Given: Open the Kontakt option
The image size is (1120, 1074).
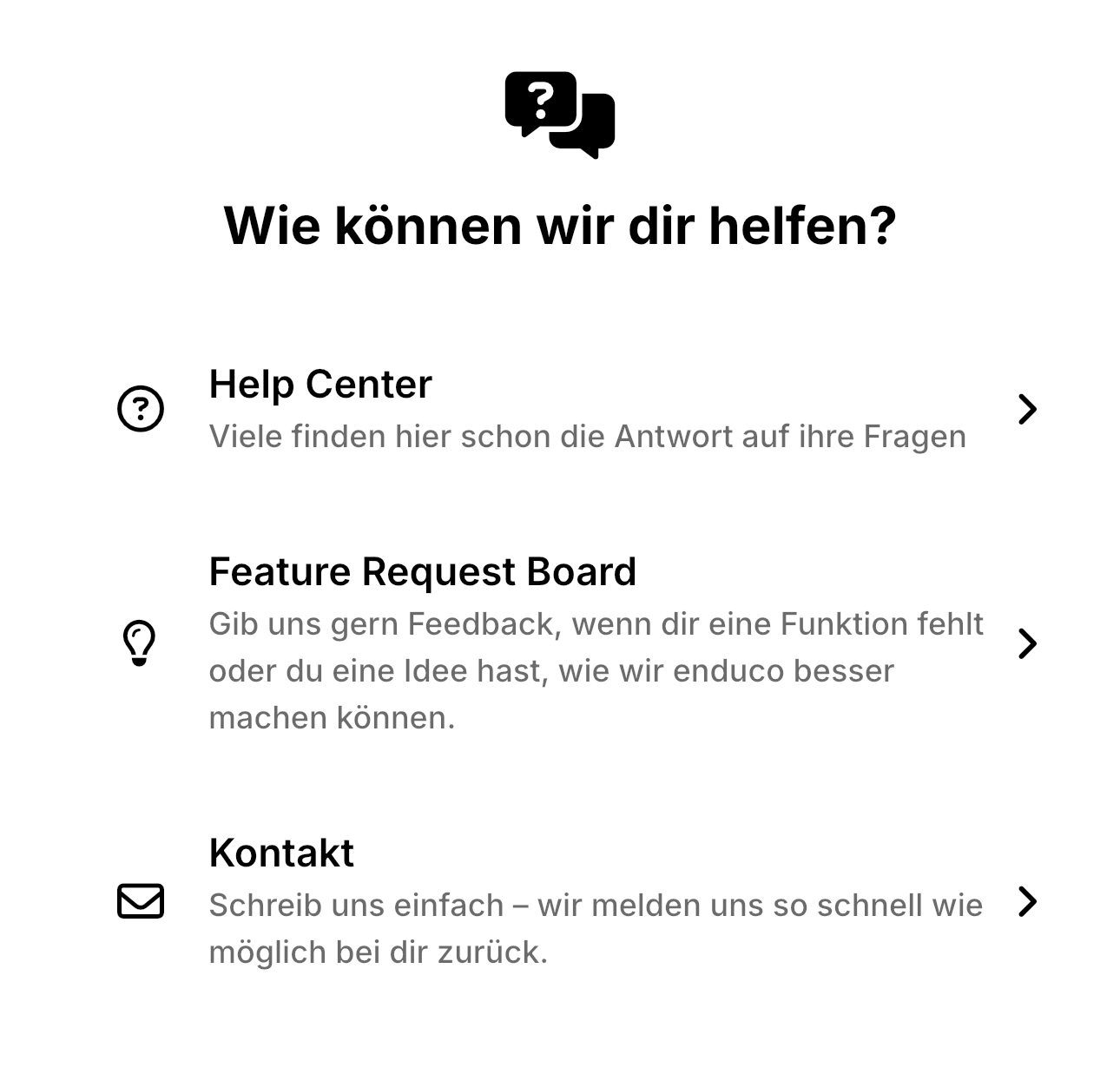Looking at the screenshot, I should pyautogui.click(x=576, y=901).
